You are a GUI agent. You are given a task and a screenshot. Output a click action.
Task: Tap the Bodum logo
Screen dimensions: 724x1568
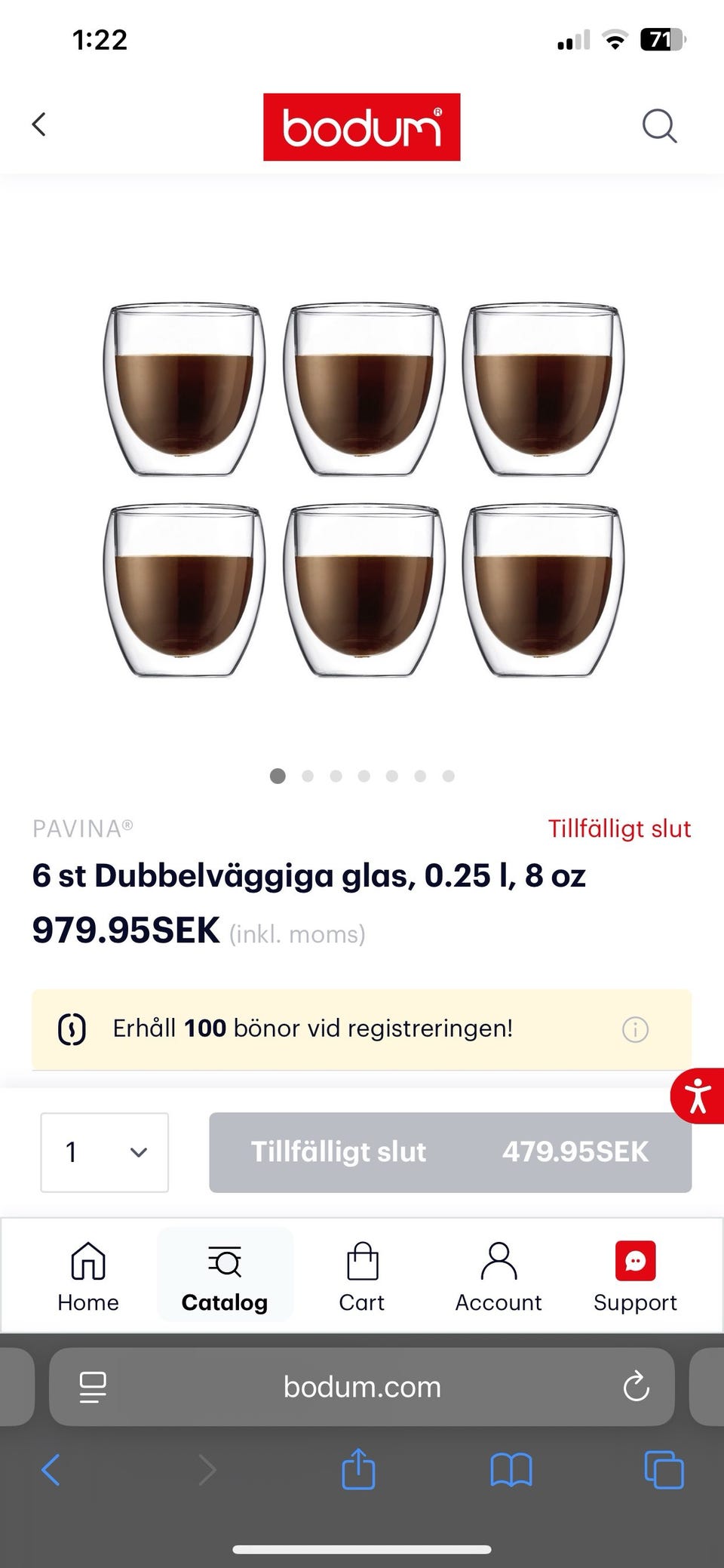(361, 125)
